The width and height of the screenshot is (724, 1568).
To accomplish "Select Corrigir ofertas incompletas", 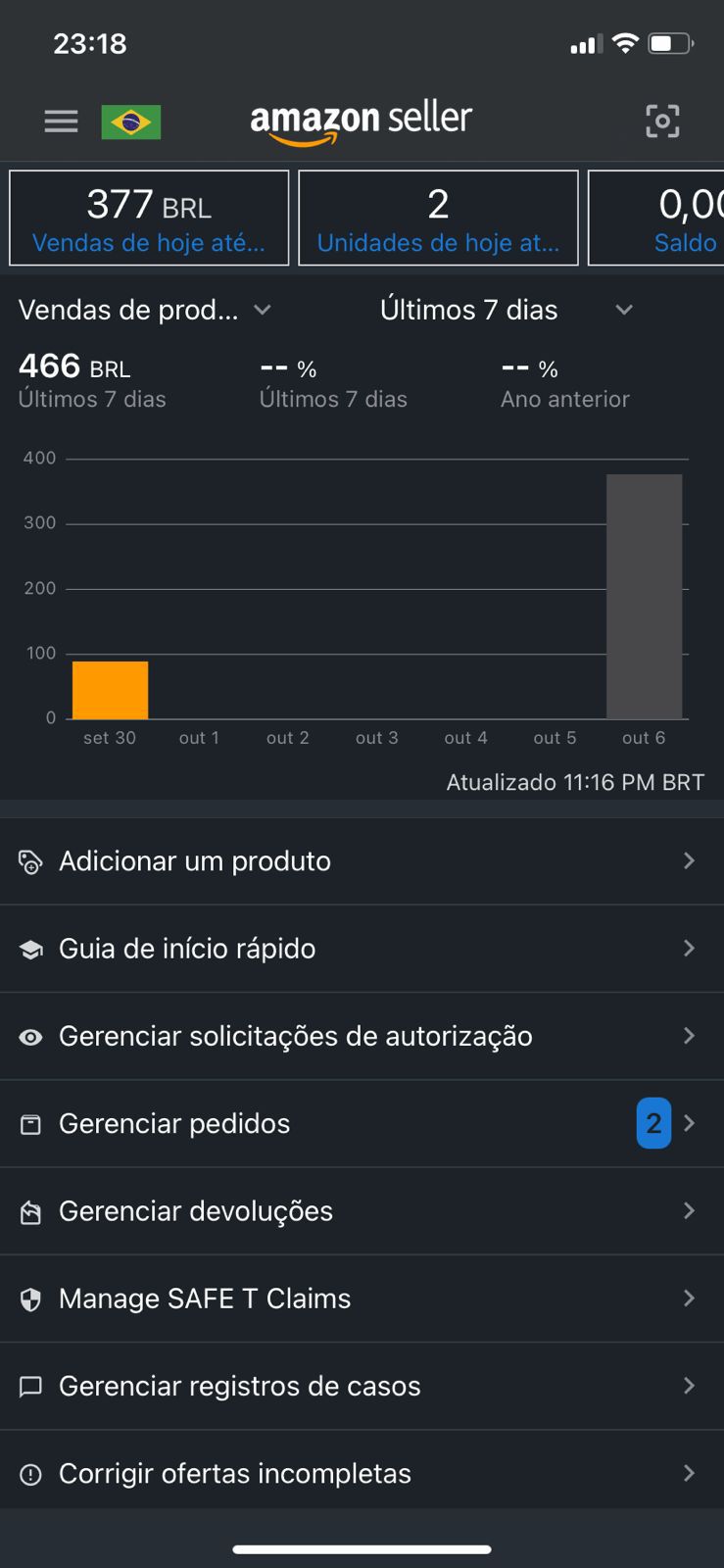I will point(362,1474).
